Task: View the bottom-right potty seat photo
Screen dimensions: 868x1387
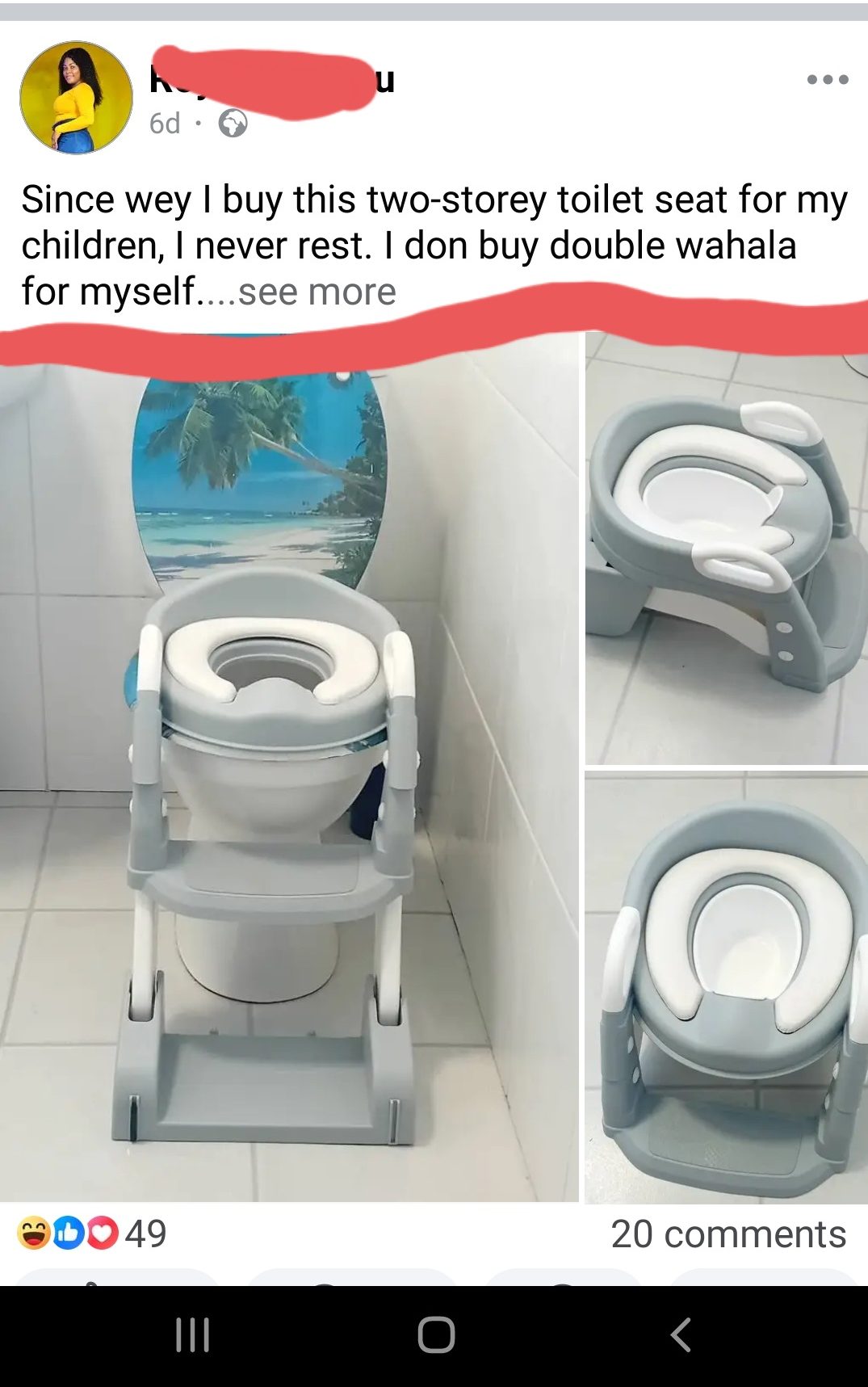Action: tap(726, 986)
